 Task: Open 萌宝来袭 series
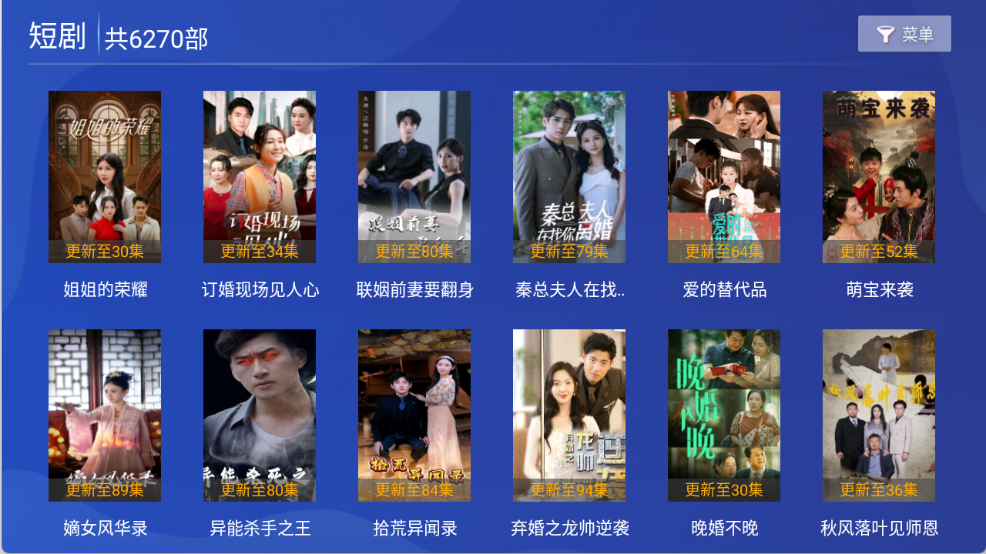[879, 177]
